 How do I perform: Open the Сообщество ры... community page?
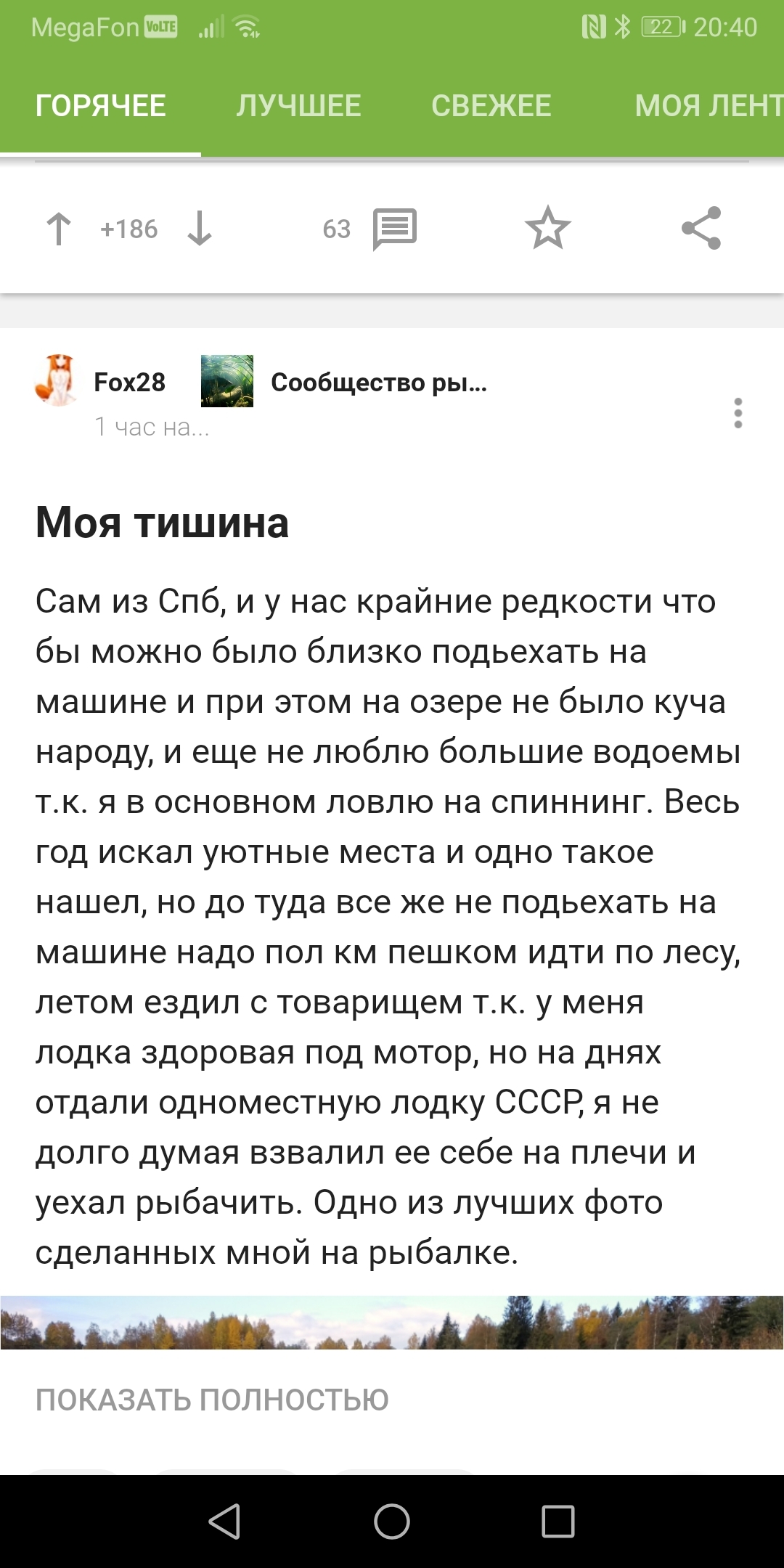(x=378, y=382)
